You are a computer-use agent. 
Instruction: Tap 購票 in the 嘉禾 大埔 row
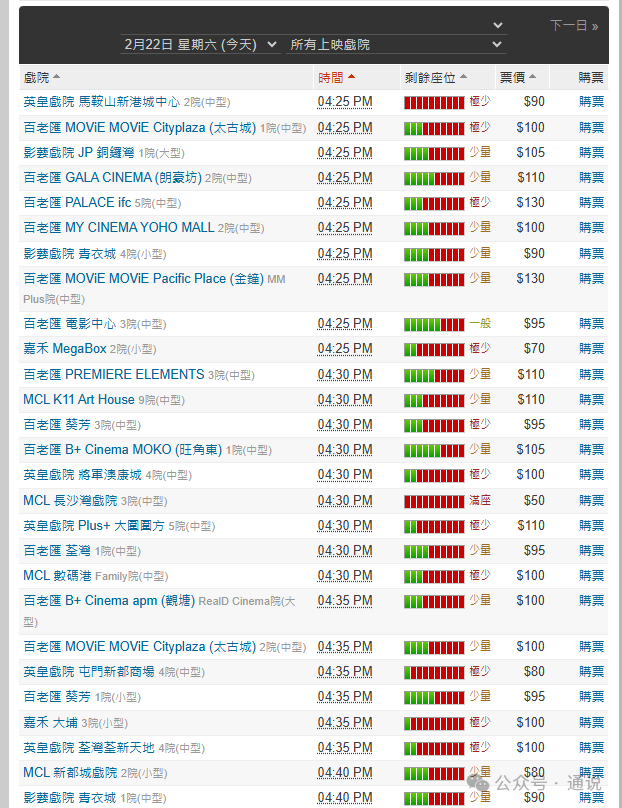tap(591, 722)
